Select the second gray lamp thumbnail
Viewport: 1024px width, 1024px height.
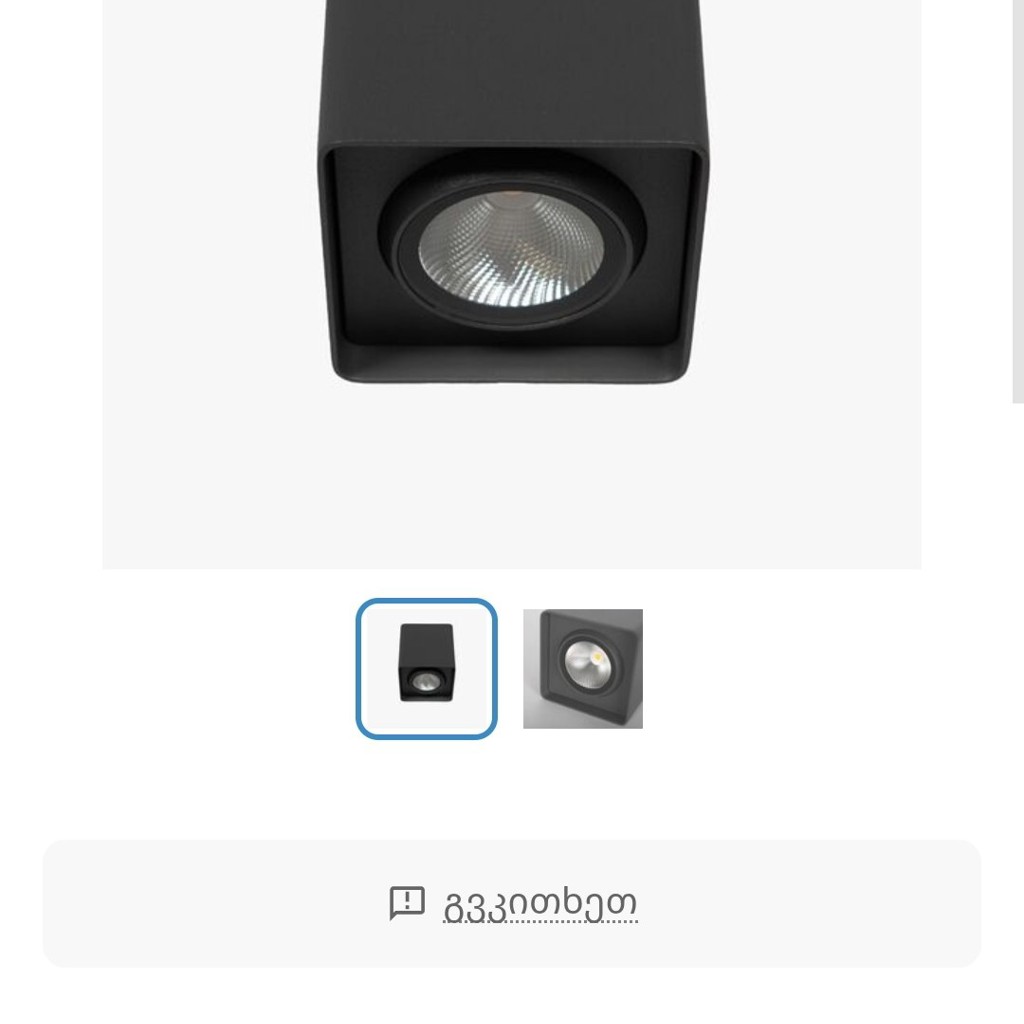[x=583, y=668]
